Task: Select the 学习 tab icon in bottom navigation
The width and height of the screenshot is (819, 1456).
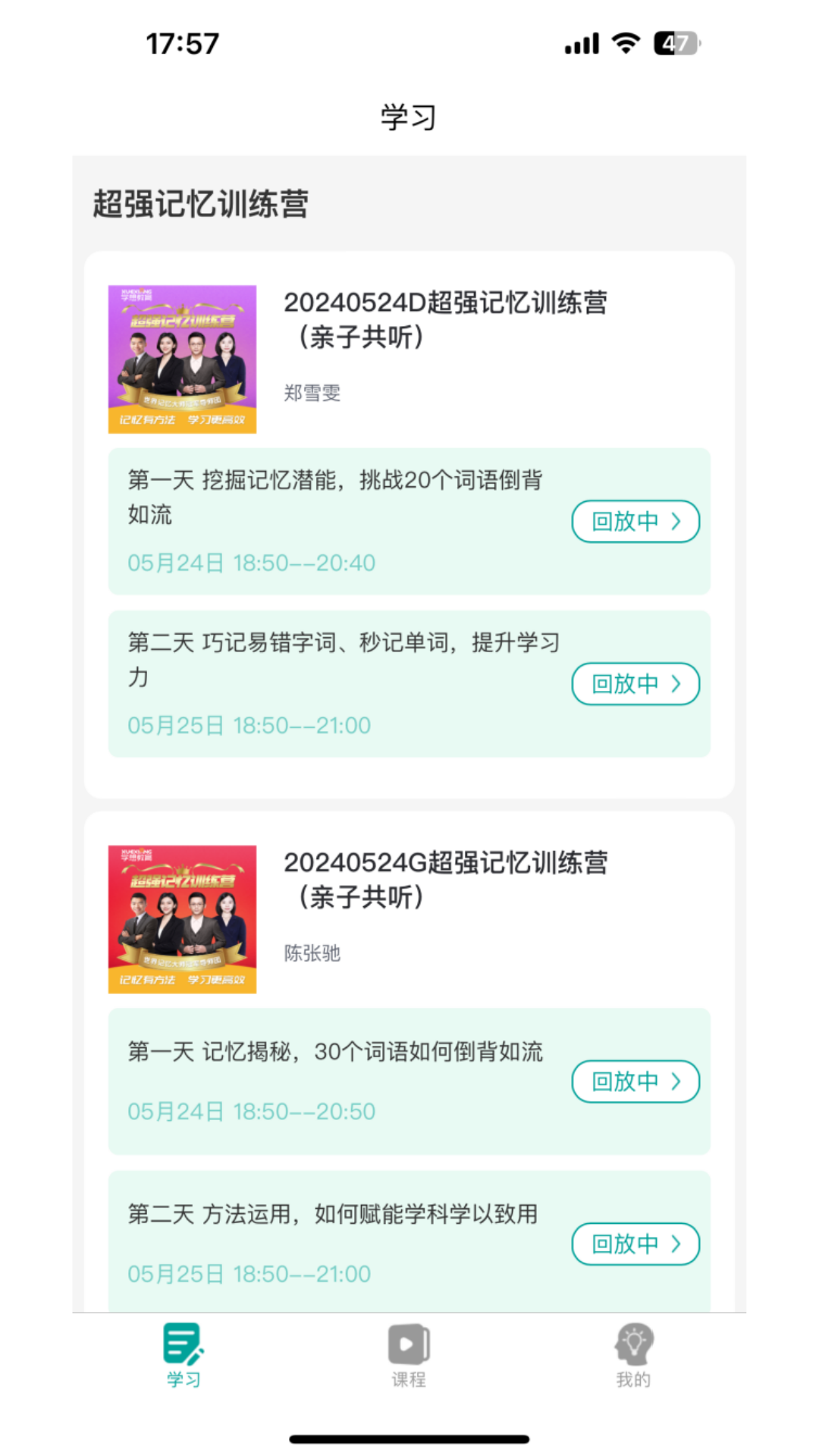Action: pyautogui.click(x=182, y=1342)
